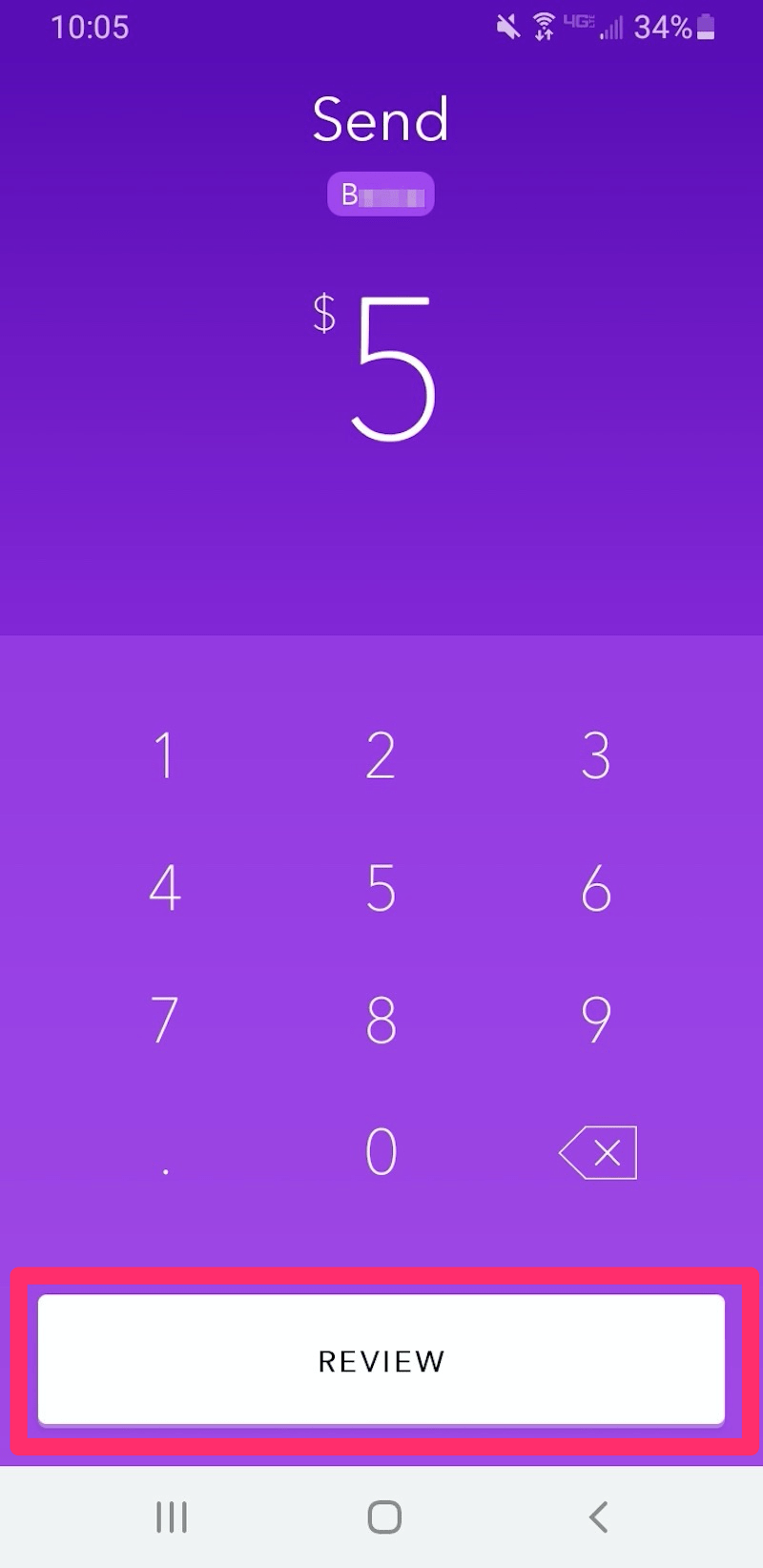The height and width of the screenshot is (1568, 763).
Task: Tap the REVIEW button
Action: (381, 1360)
